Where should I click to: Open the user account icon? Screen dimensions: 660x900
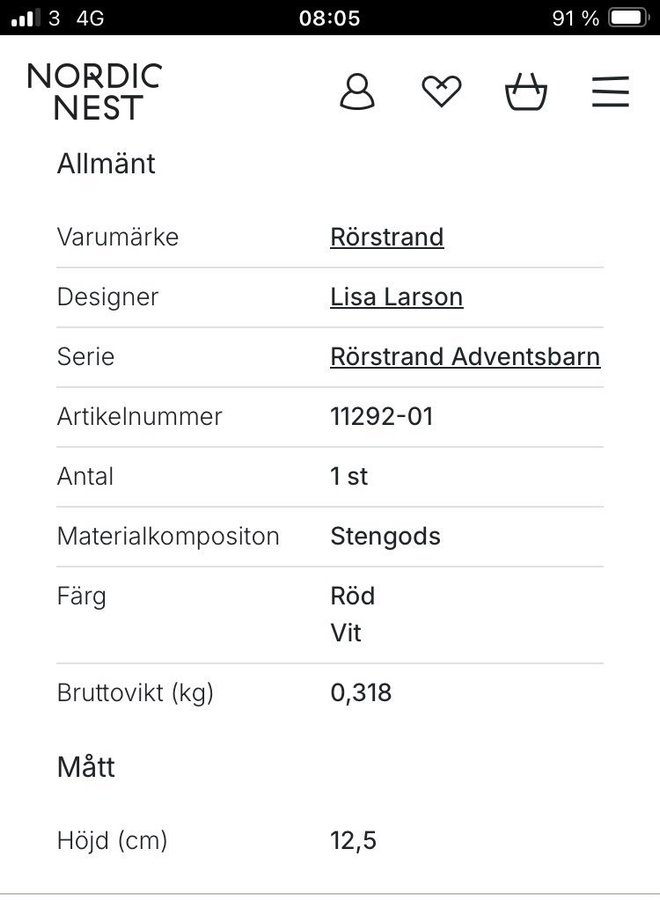point(357,92)
